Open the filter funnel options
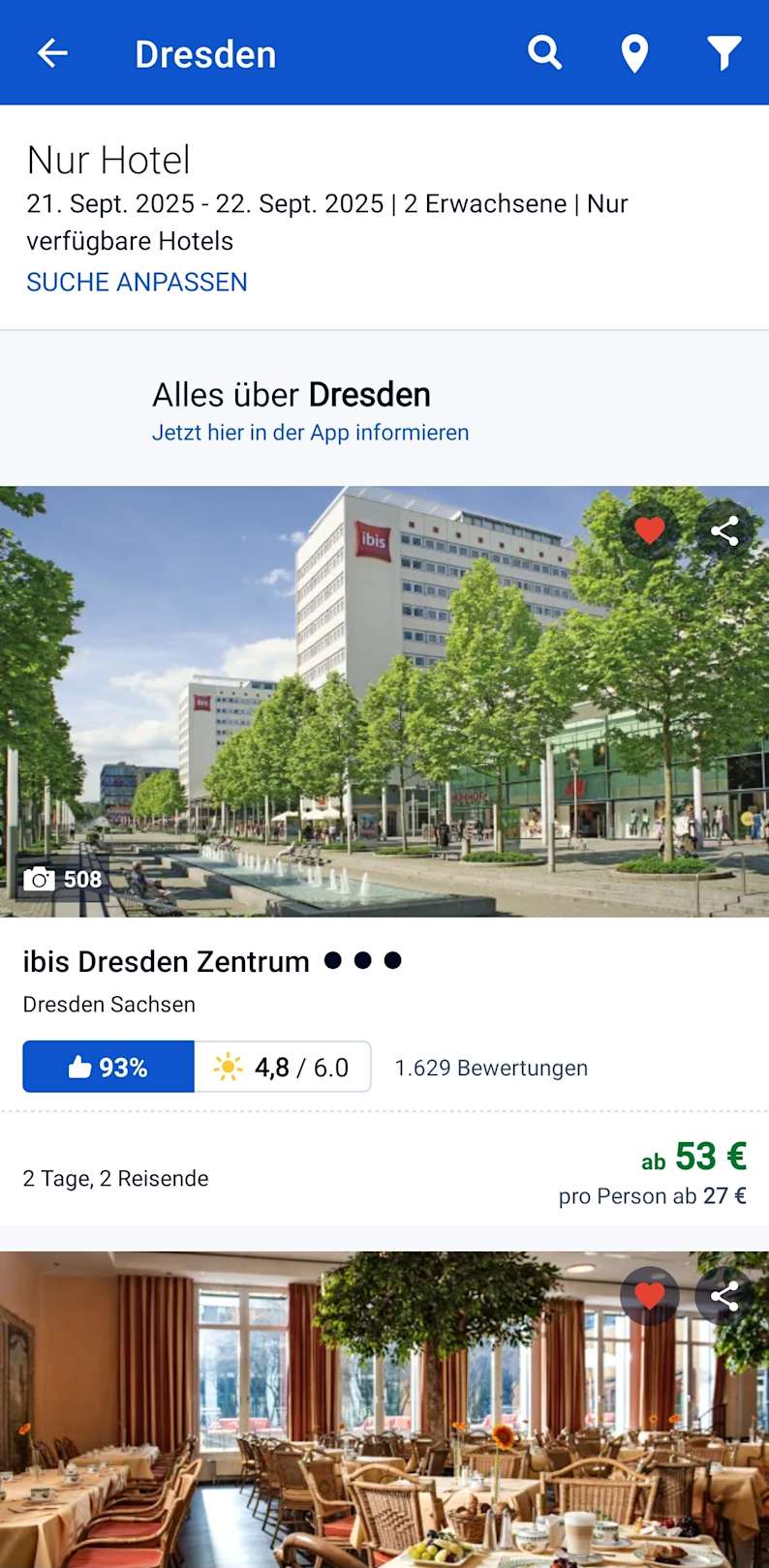Screen dimensions: 769x1568 pos(723,53)
